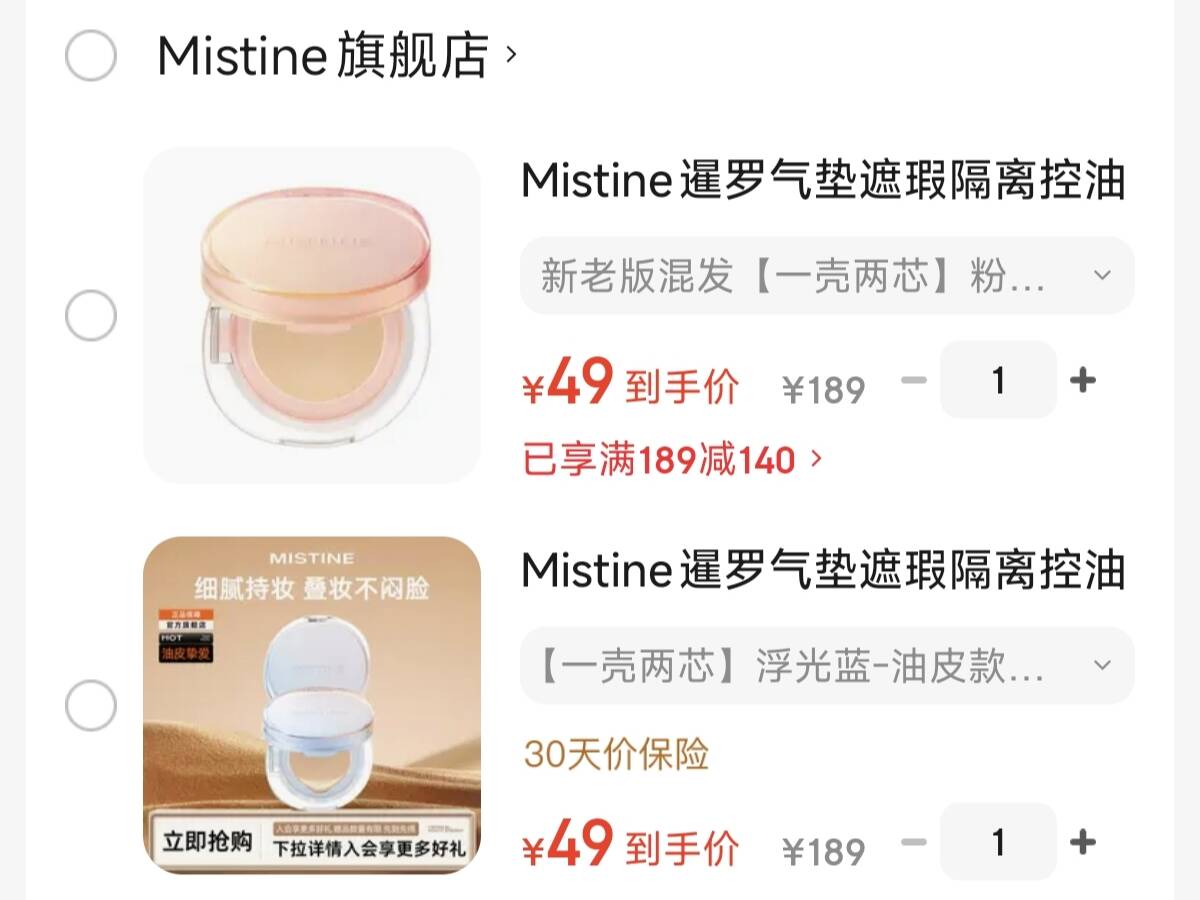Open the blue cushion product image
1200x900 pixels.
(312, 705)
